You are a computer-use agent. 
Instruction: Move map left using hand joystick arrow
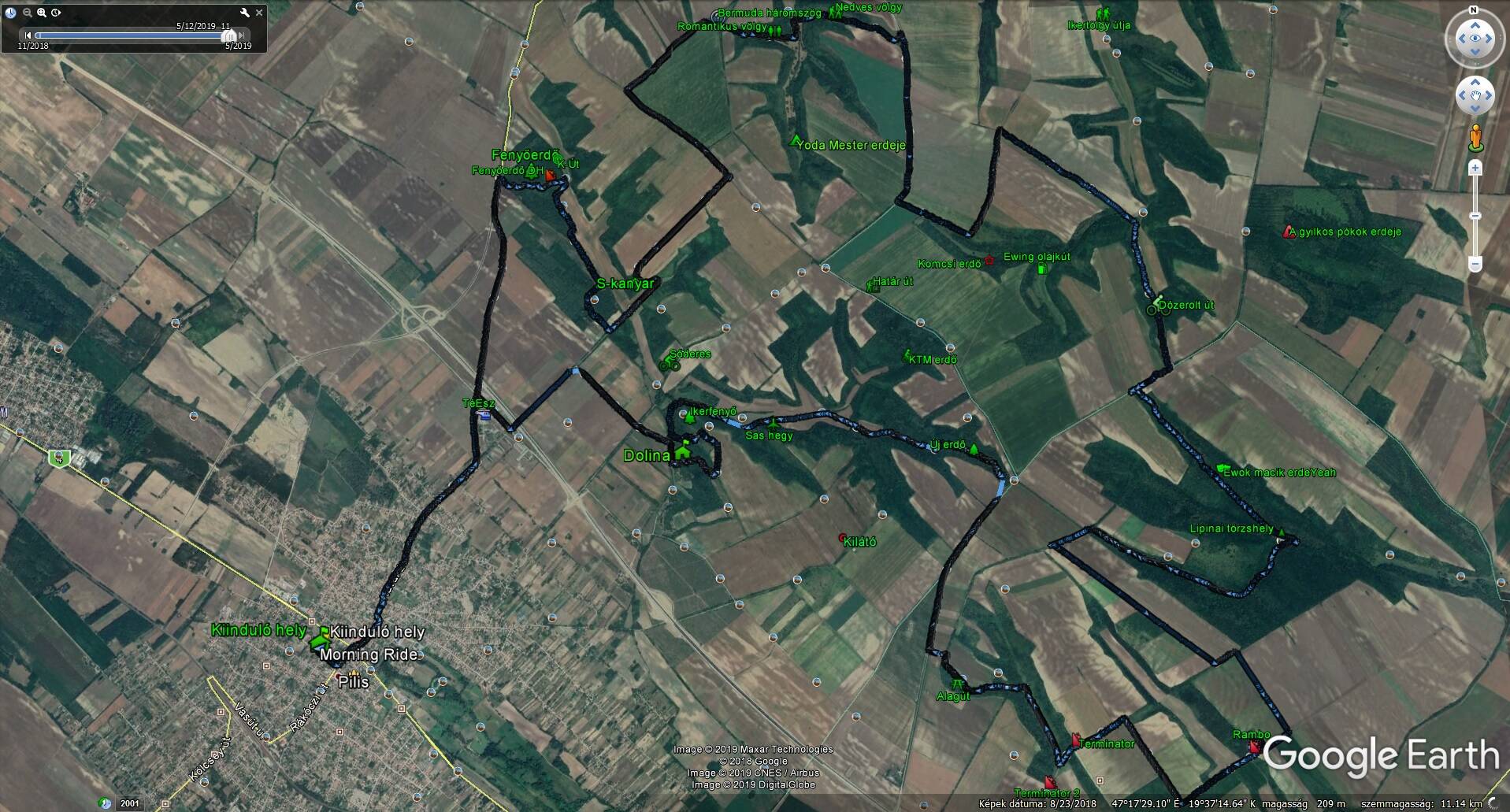pos(1461,96)
